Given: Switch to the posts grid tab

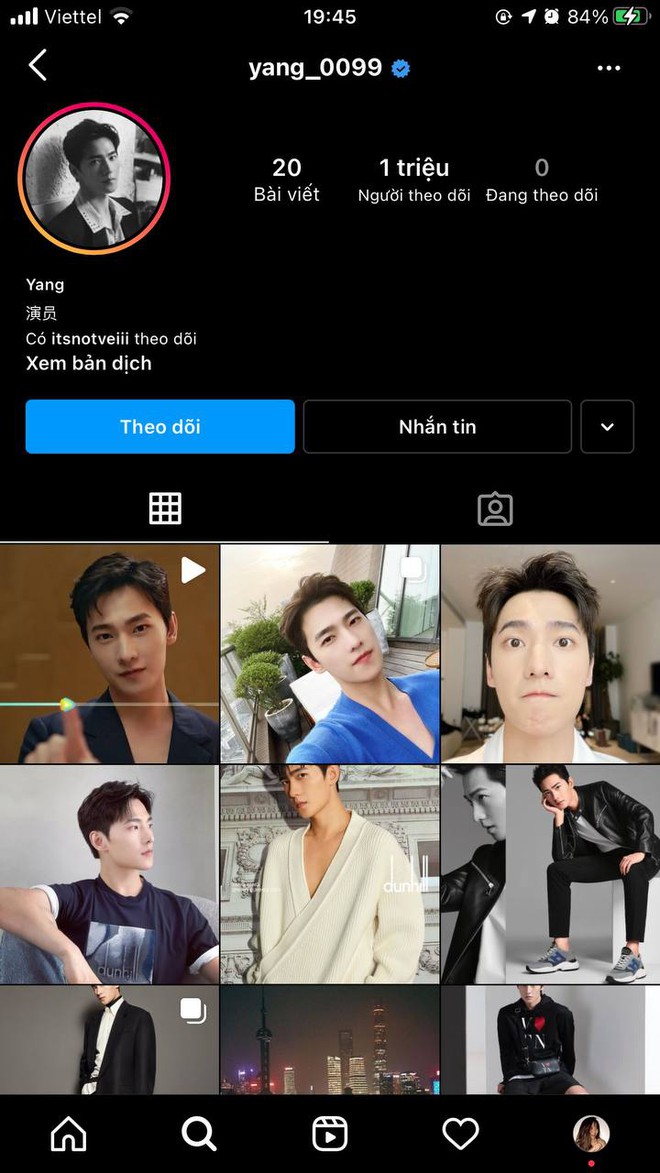Looking at the screenshot, I should pyautogui.click(x=165, y=509).
